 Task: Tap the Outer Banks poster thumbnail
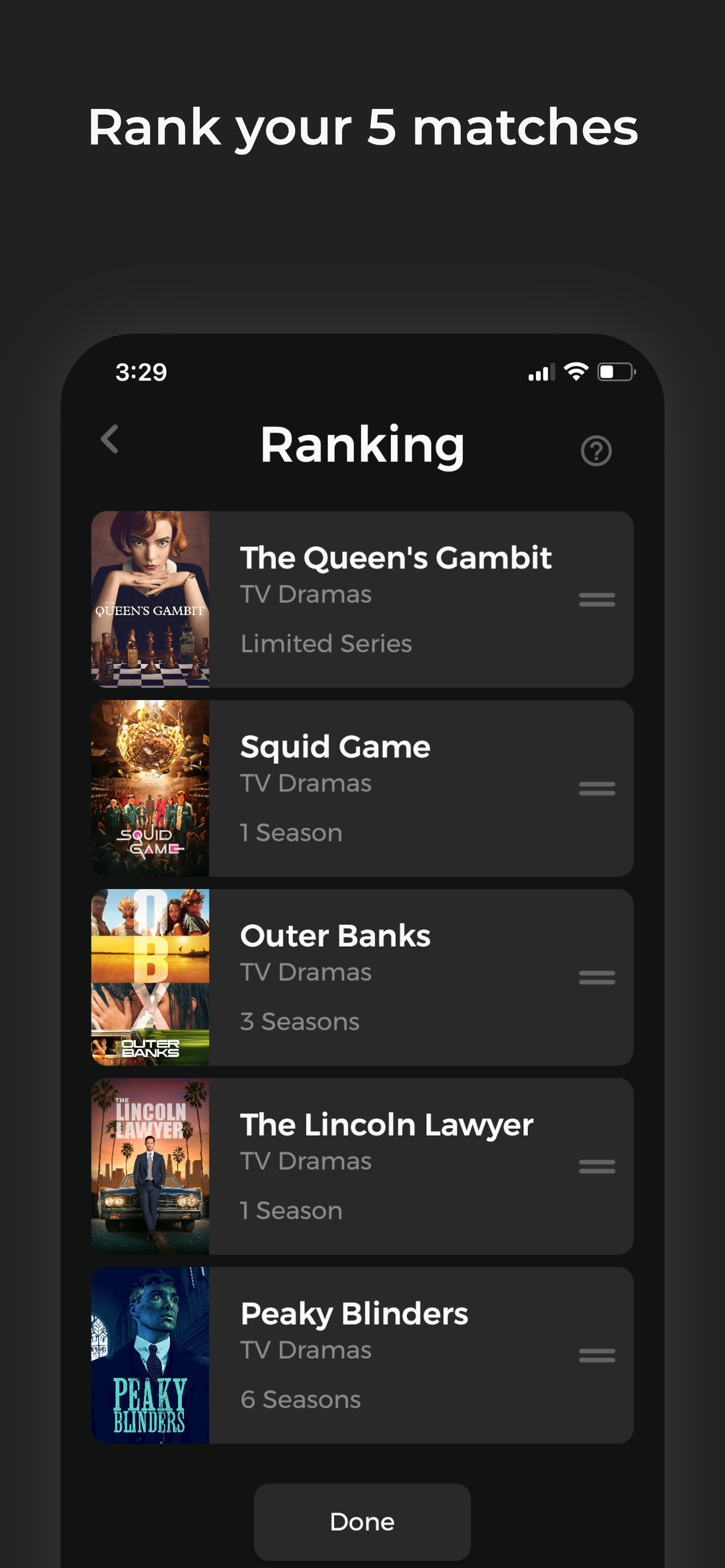click(x=150, y=978)
